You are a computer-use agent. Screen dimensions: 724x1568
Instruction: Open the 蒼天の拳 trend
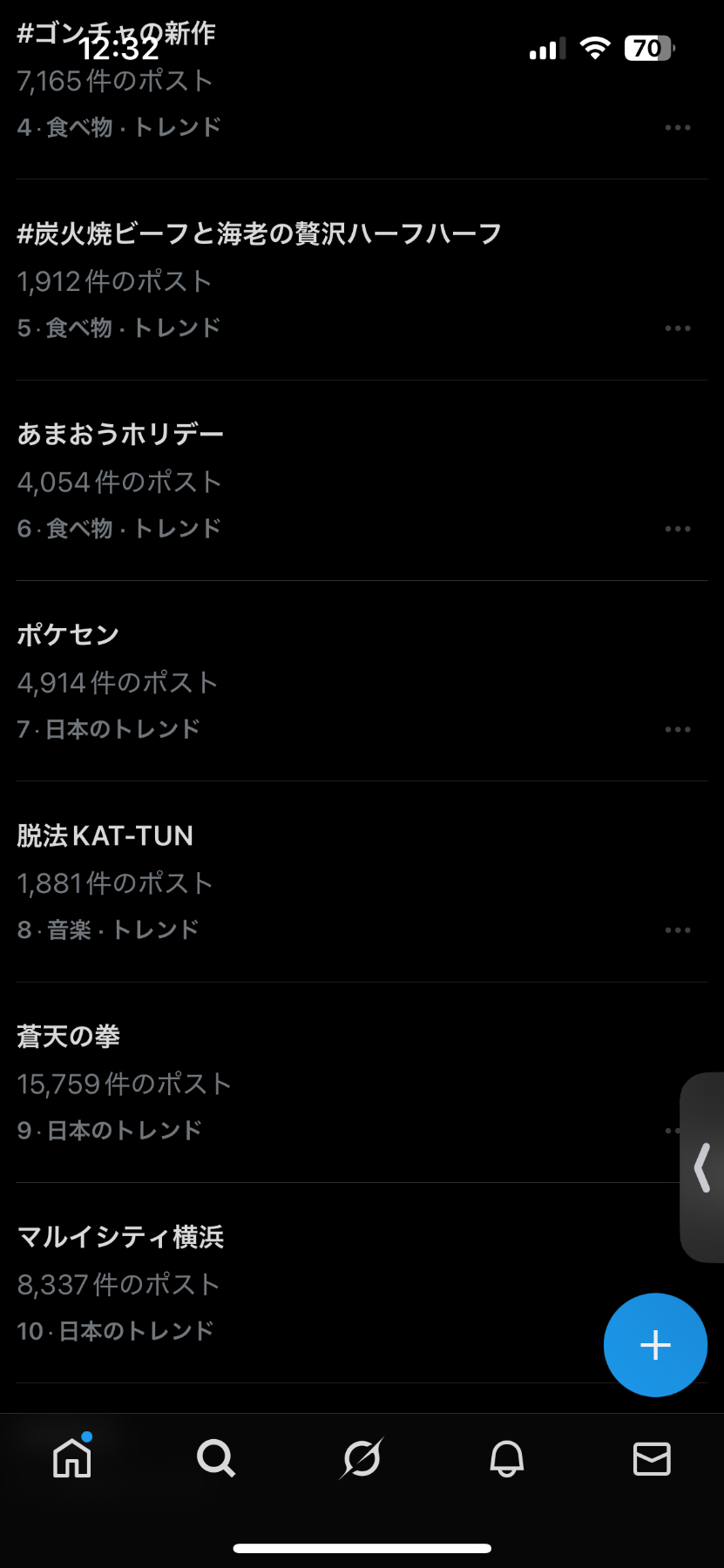68,1037
